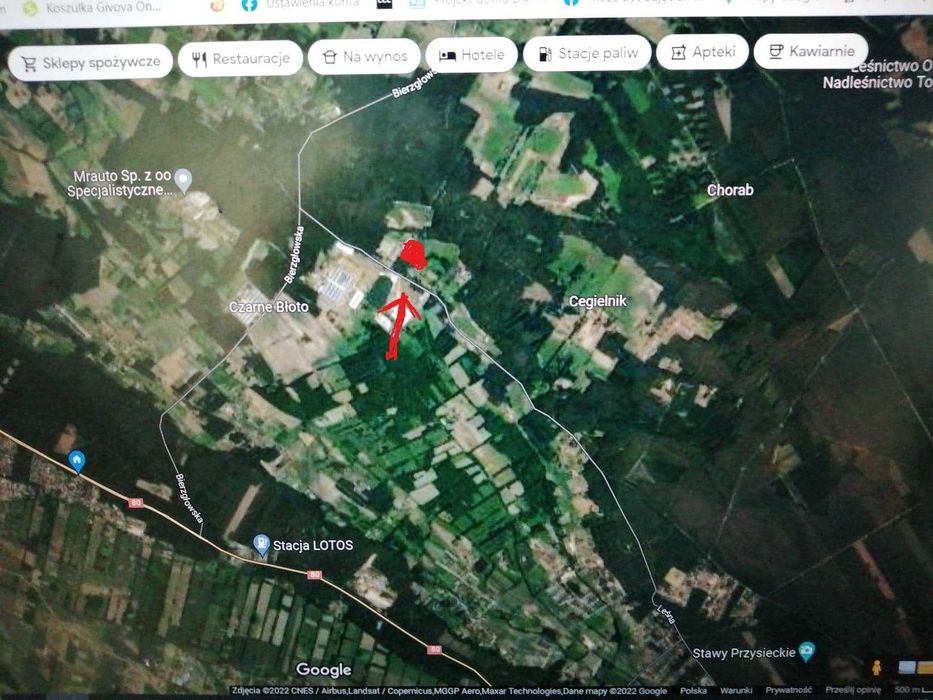933x700 pixels.
Task: Open the Prywatność link
Action: [x=788, y=690]
